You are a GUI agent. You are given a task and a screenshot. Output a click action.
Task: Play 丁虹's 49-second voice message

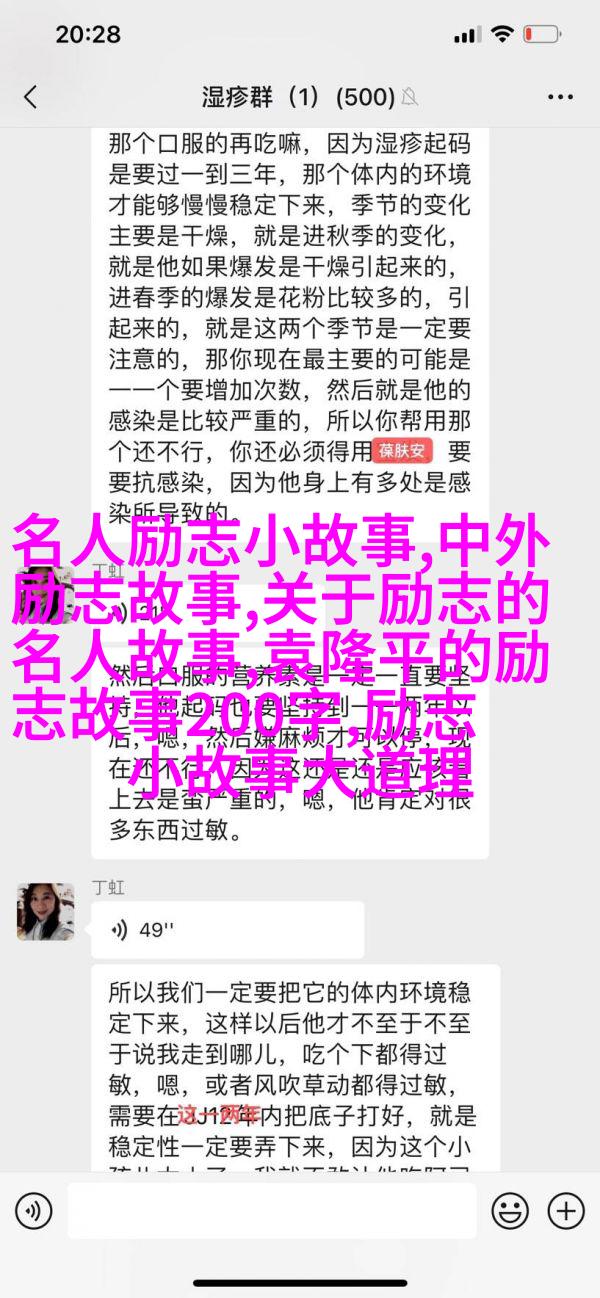(226, 930)
